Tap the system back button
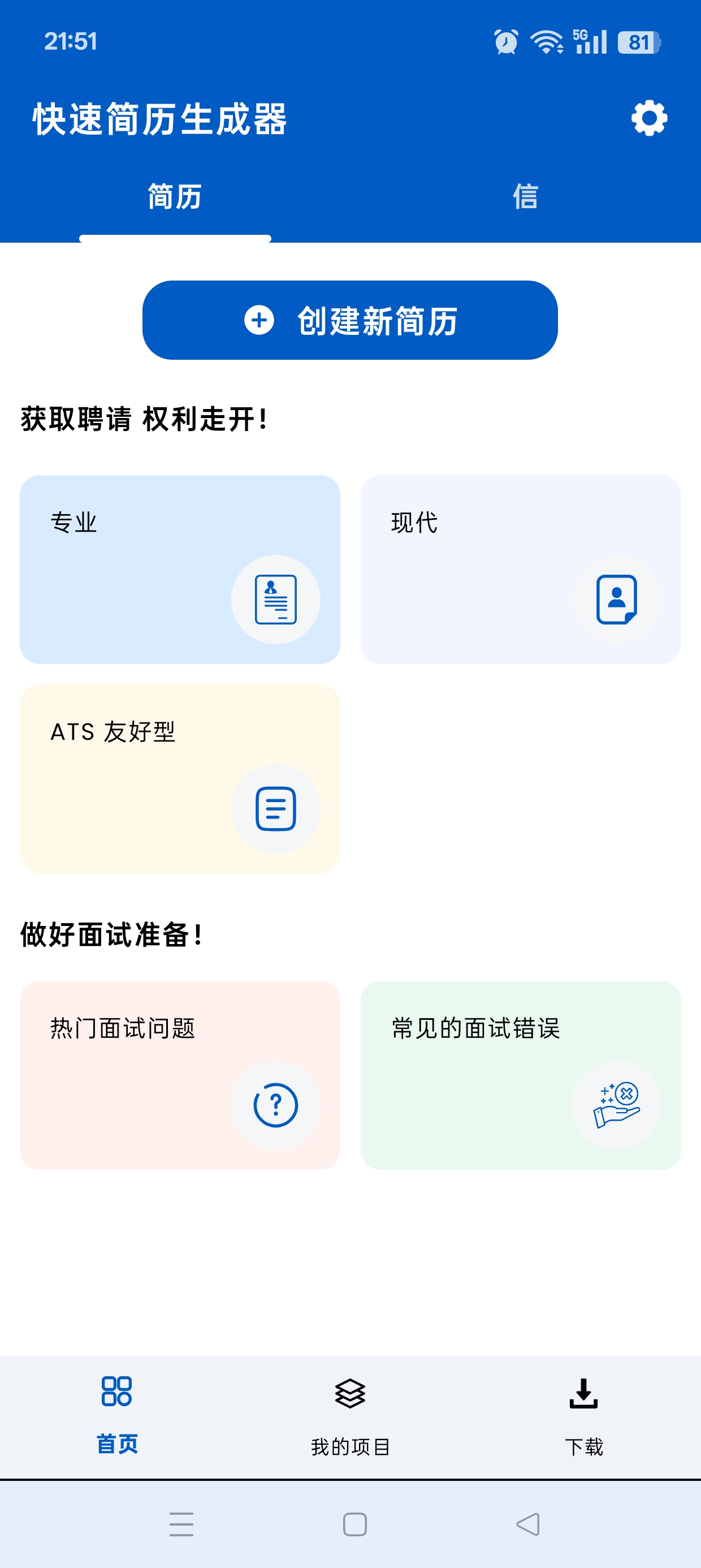This screenshot has height=1568, width=701. point(527,1524)
